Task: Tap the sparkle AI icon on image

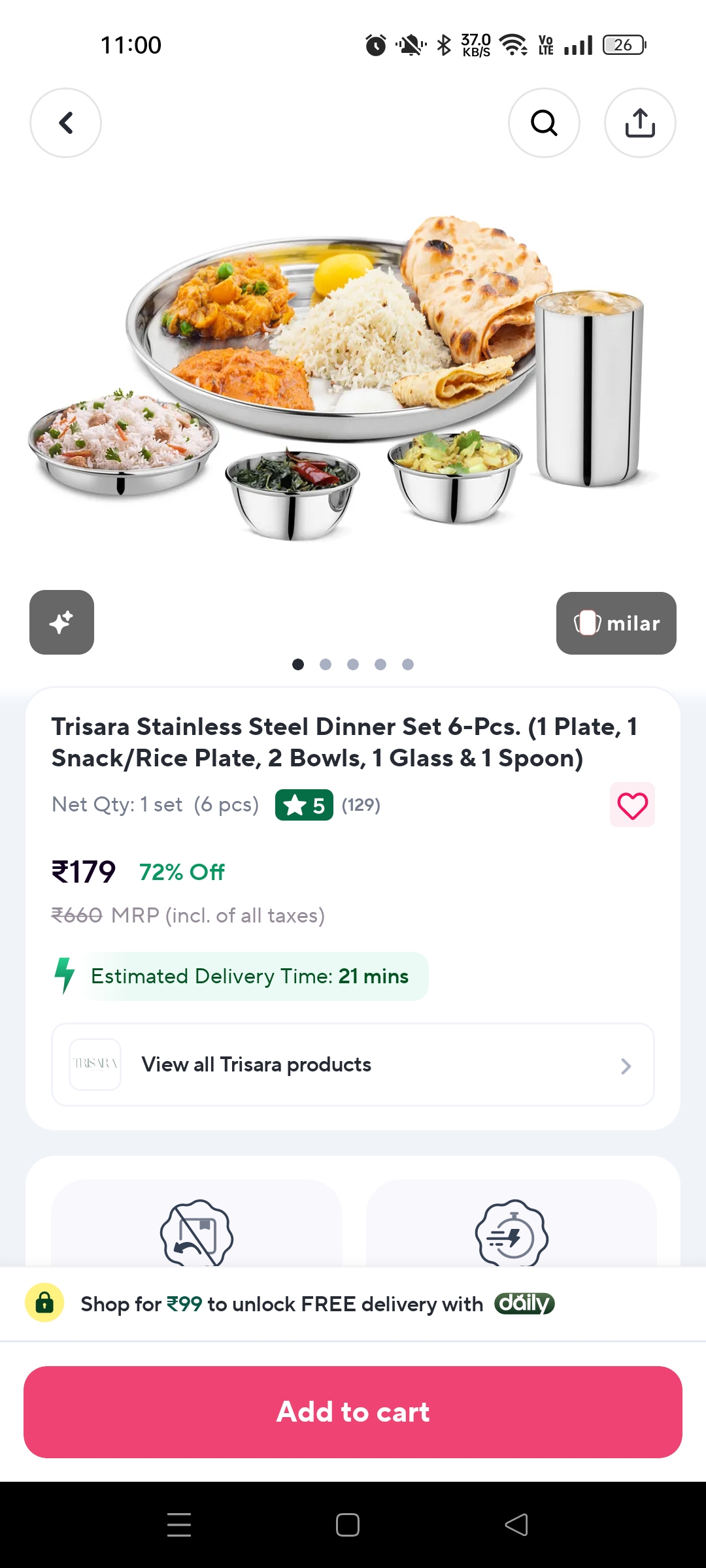Action: tap(61, 622)
